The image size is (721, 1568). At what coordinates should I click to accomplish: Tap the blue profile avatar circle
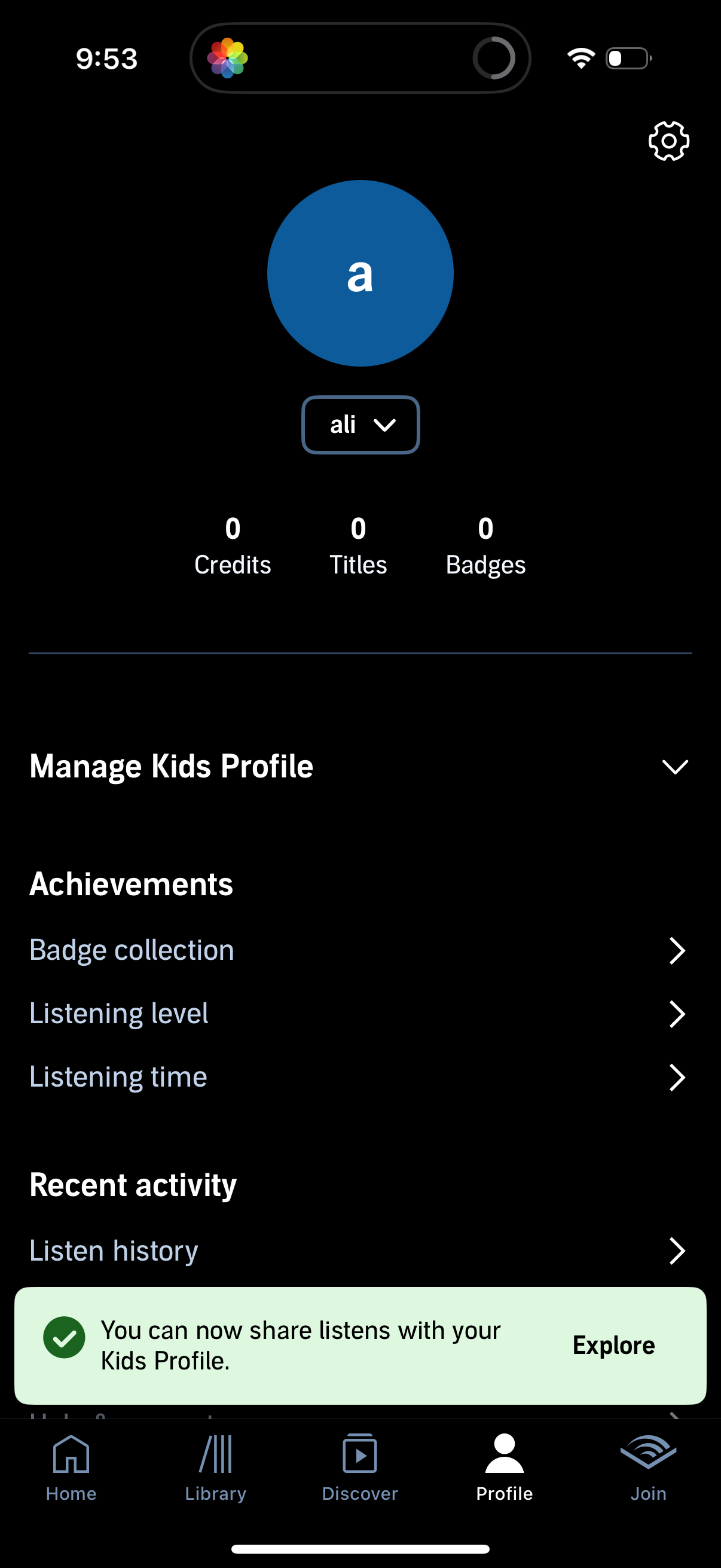coord(360,274)
